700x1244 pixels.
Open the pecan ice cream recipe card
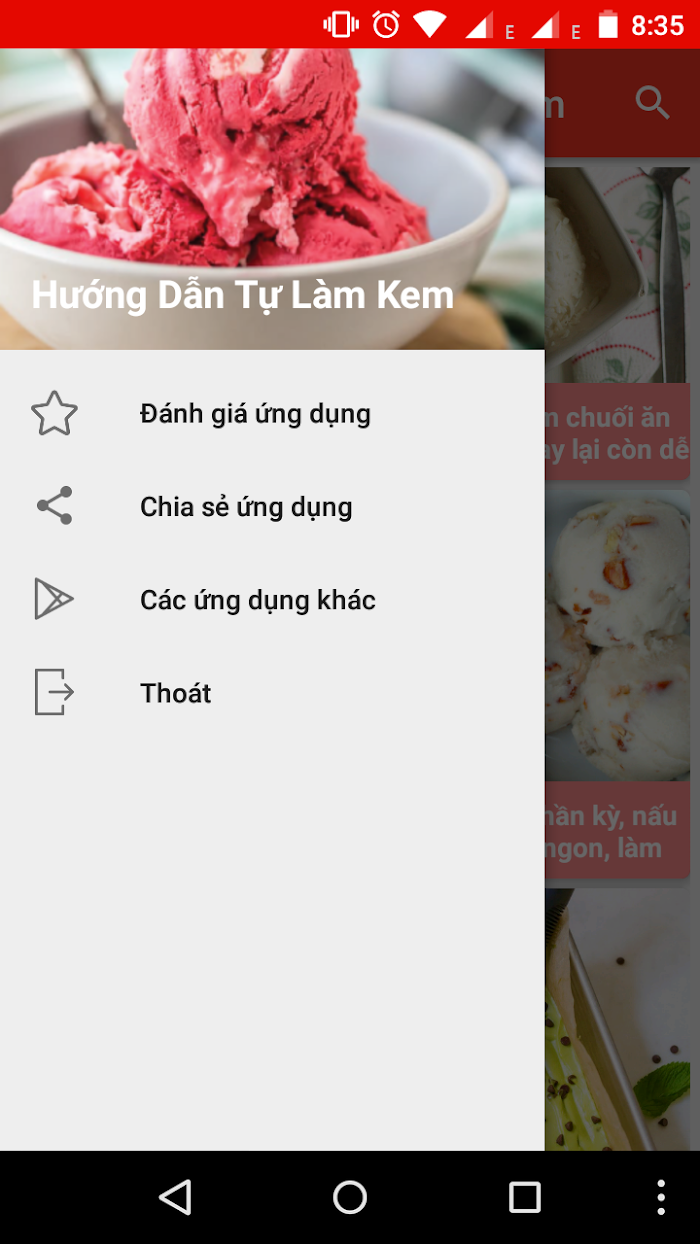(x=618, y=684)
